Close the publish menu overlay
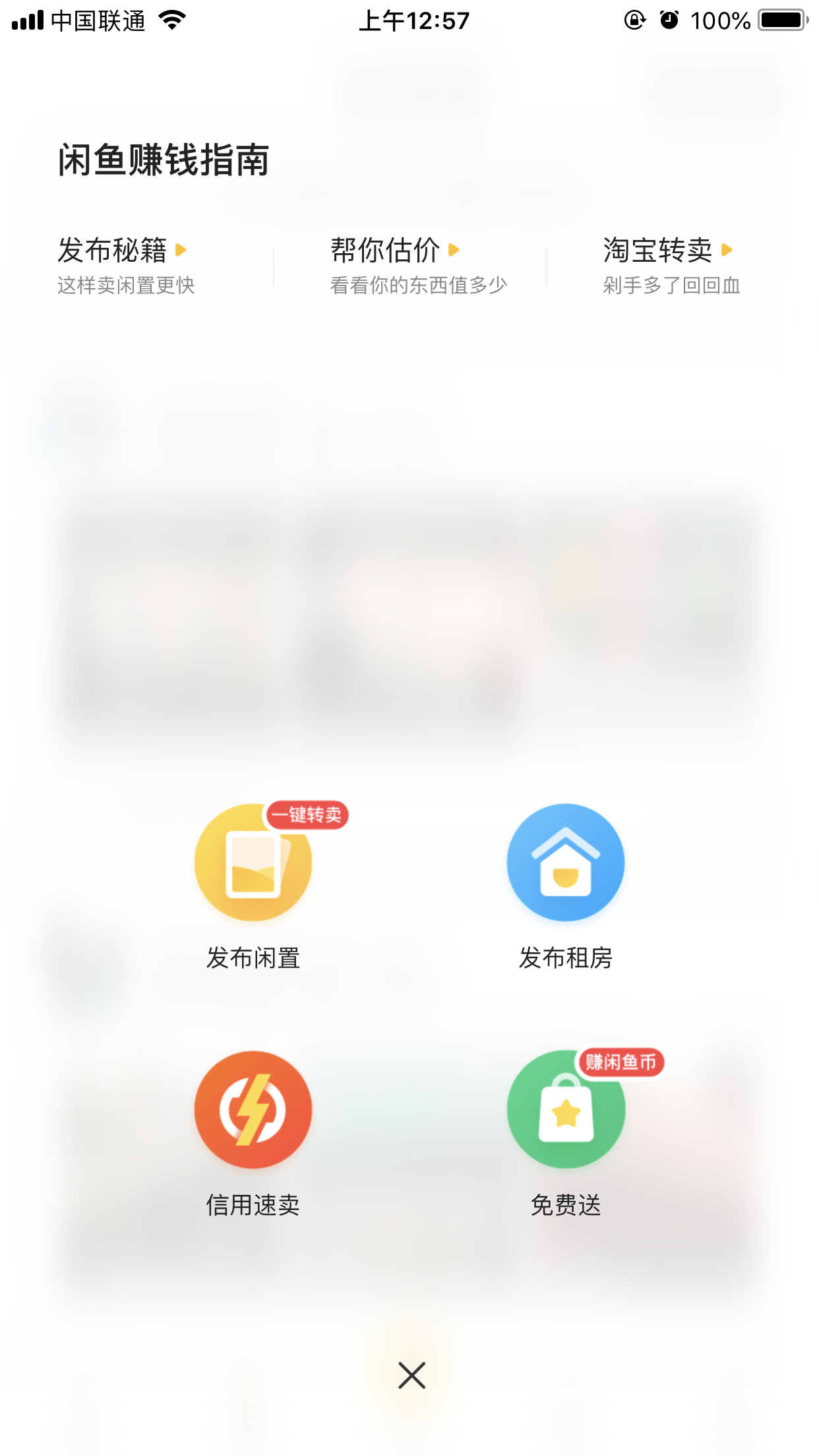 412,1375
